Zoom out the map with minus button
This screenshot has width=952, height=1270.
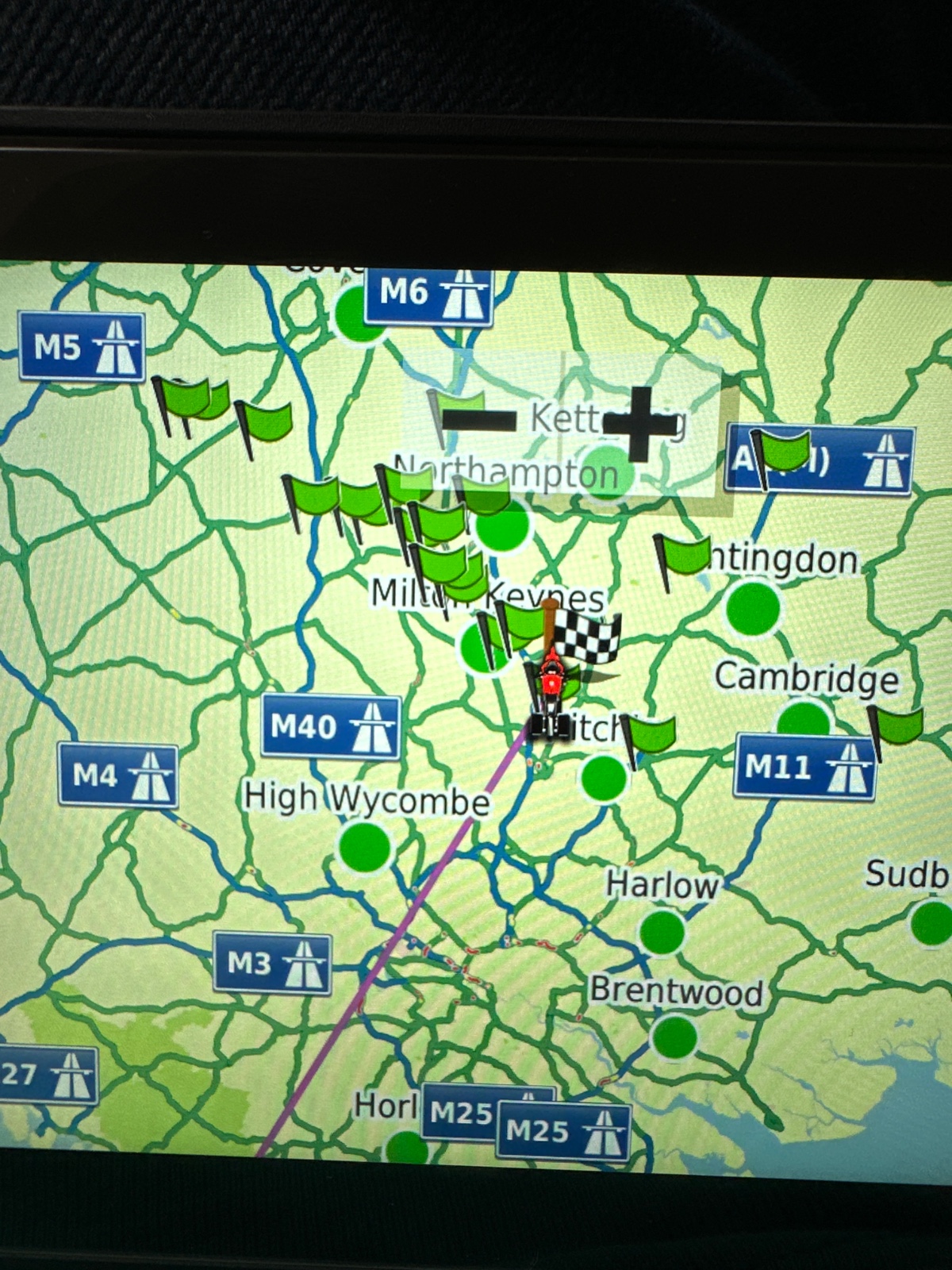[x=478, y=419]
